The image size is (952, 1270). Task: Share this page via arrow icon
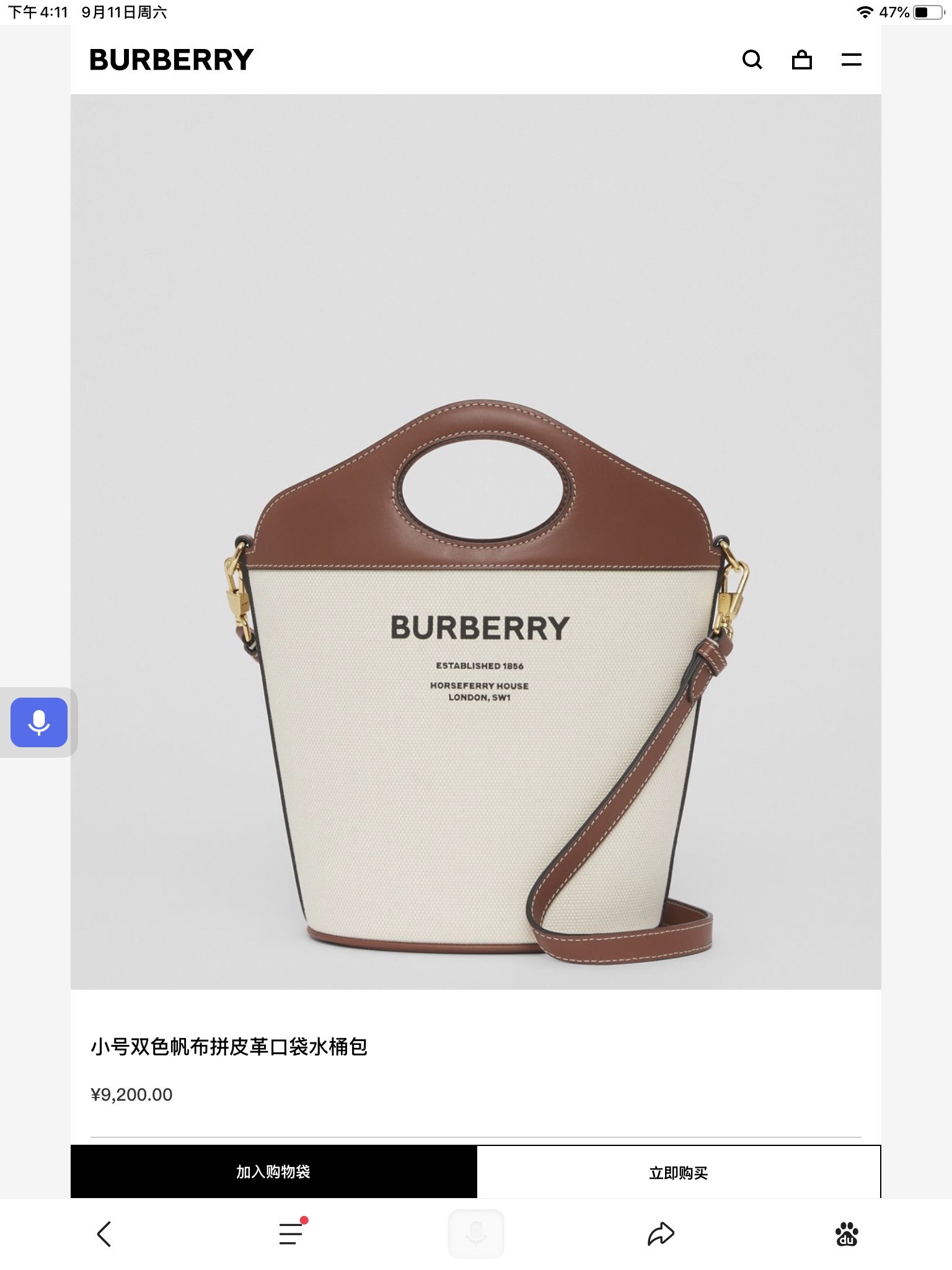tap(661, 1234)
